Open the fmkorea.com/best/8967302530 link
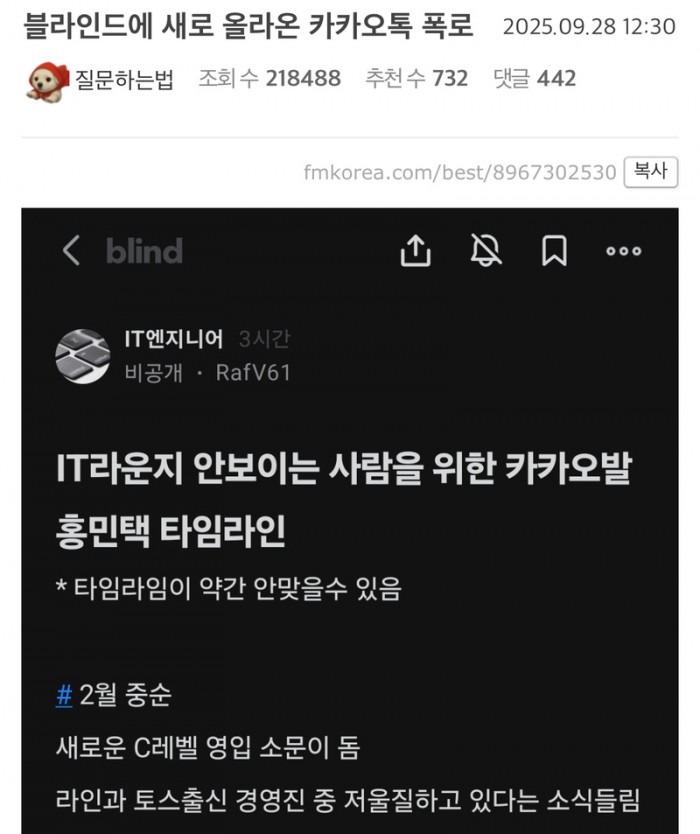 point(459,173)
